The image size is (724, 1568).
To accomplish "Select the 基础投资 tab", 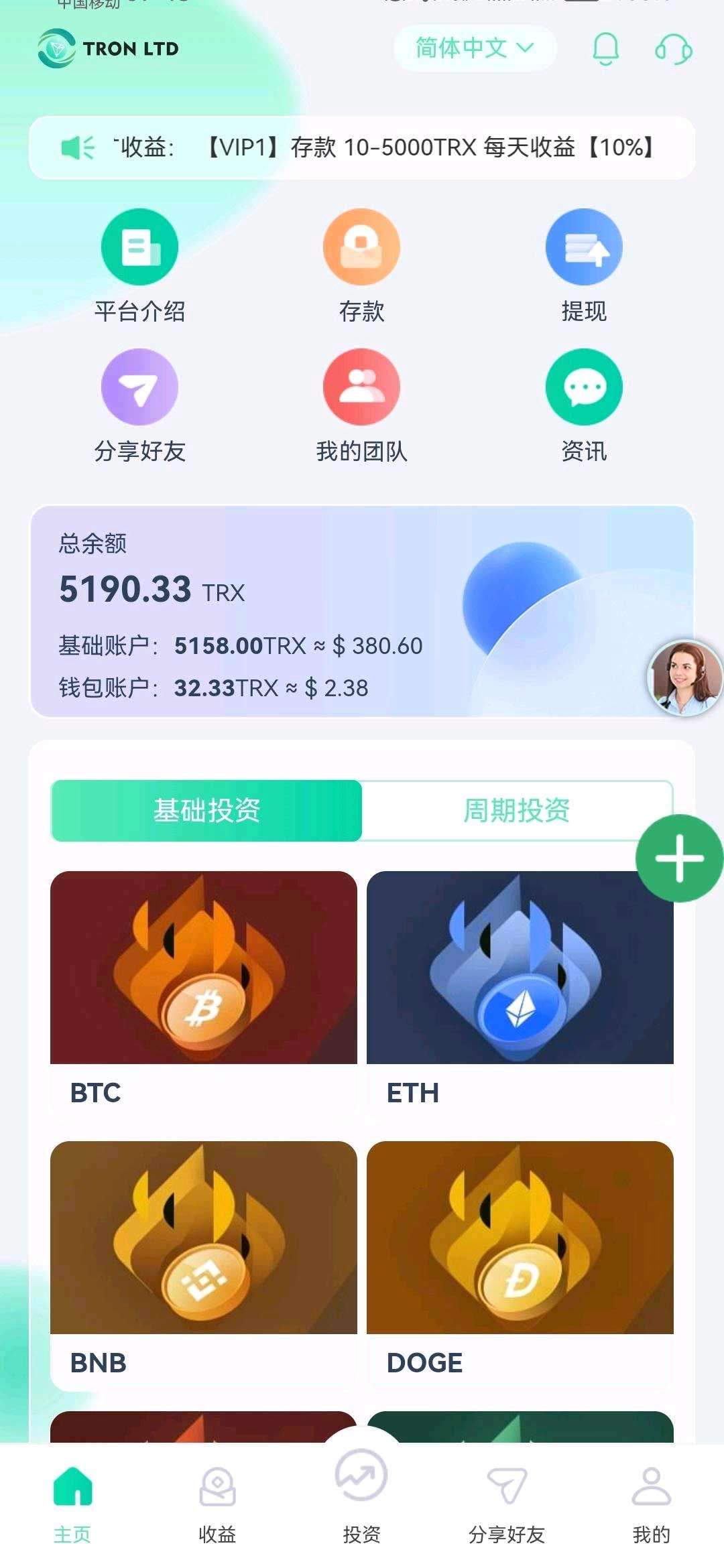I will pyautogui.click(x=206, y=810).
